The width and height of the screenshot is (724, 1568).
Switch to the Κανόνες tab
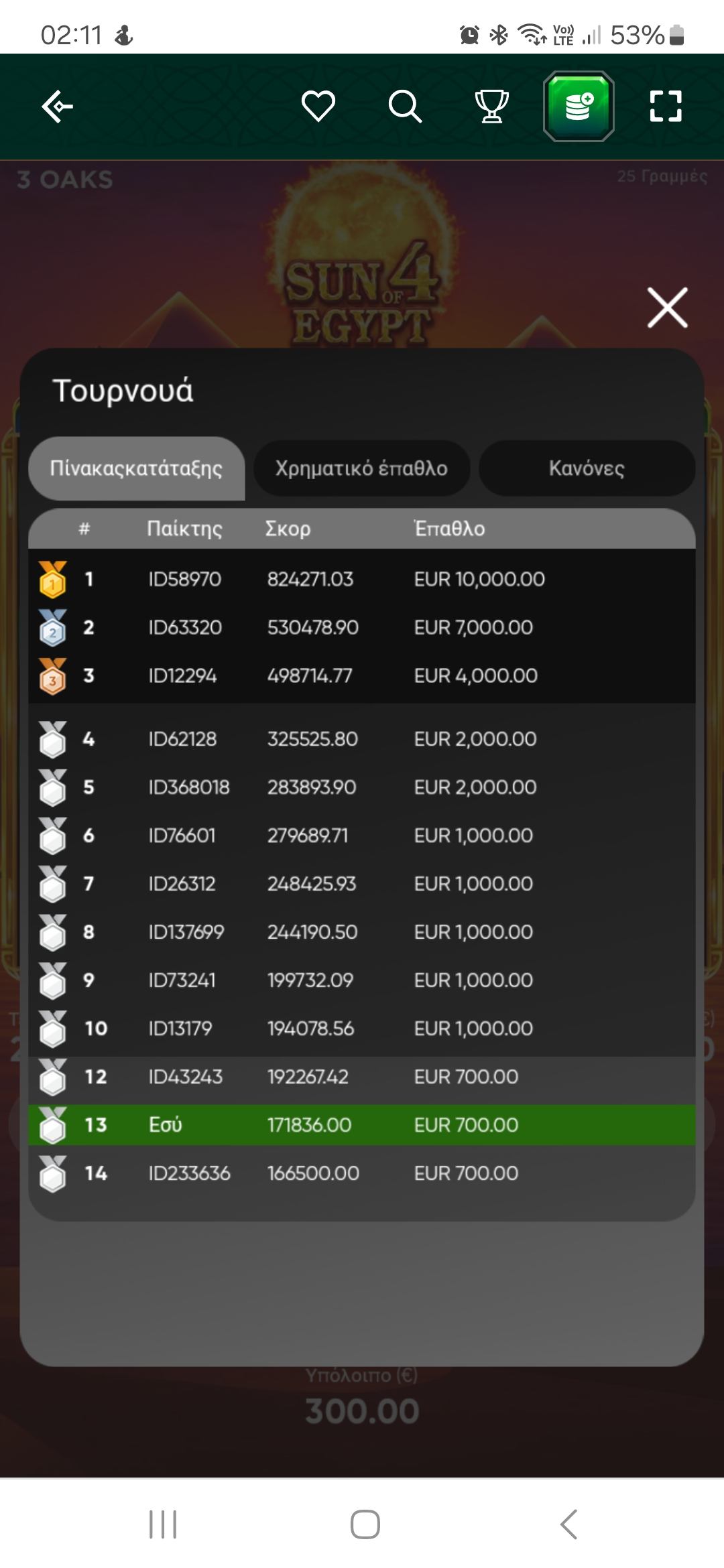click(587, 468)
